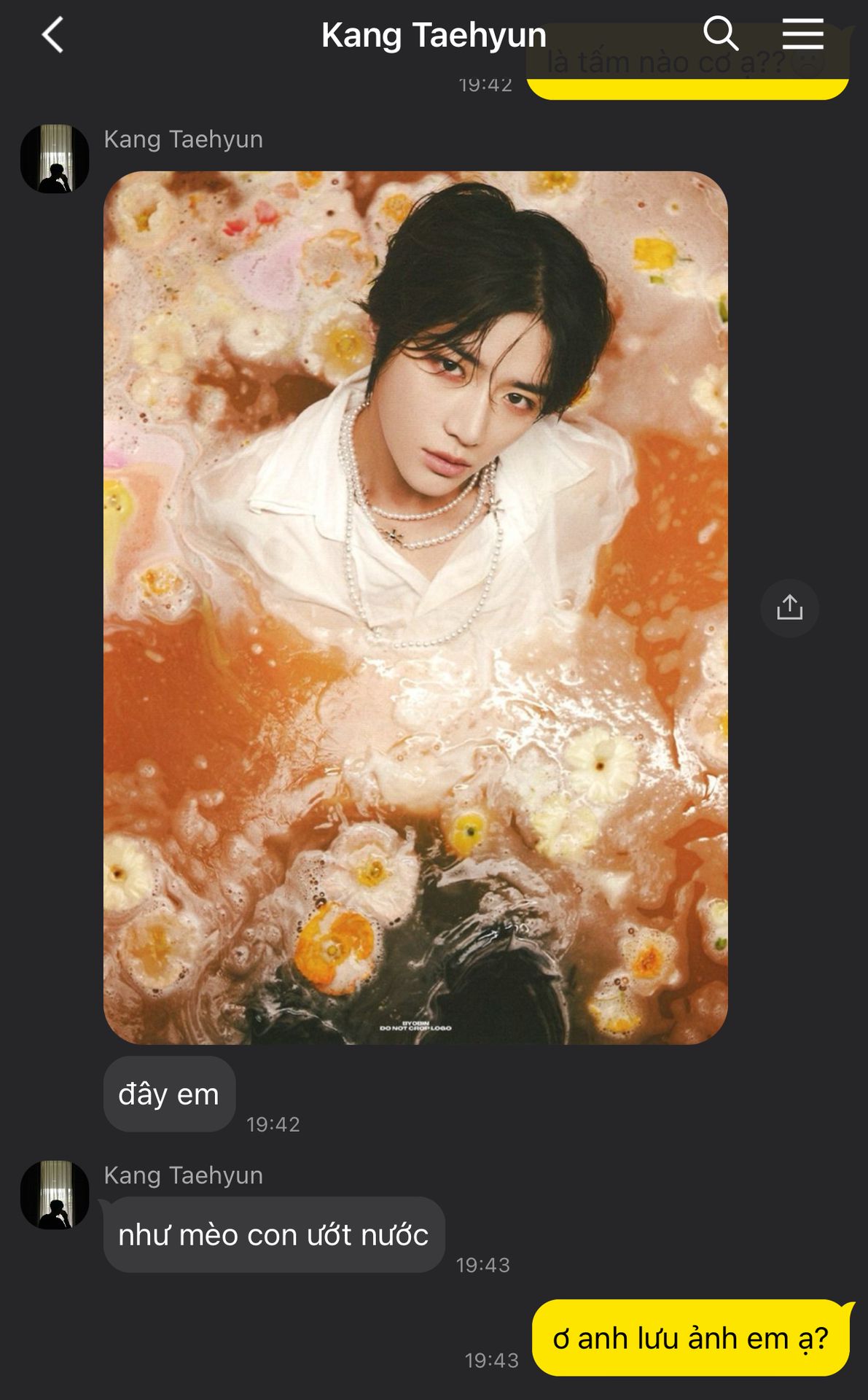
Task: Open the shared photo full screen
Action: click(x=415, y=607)
